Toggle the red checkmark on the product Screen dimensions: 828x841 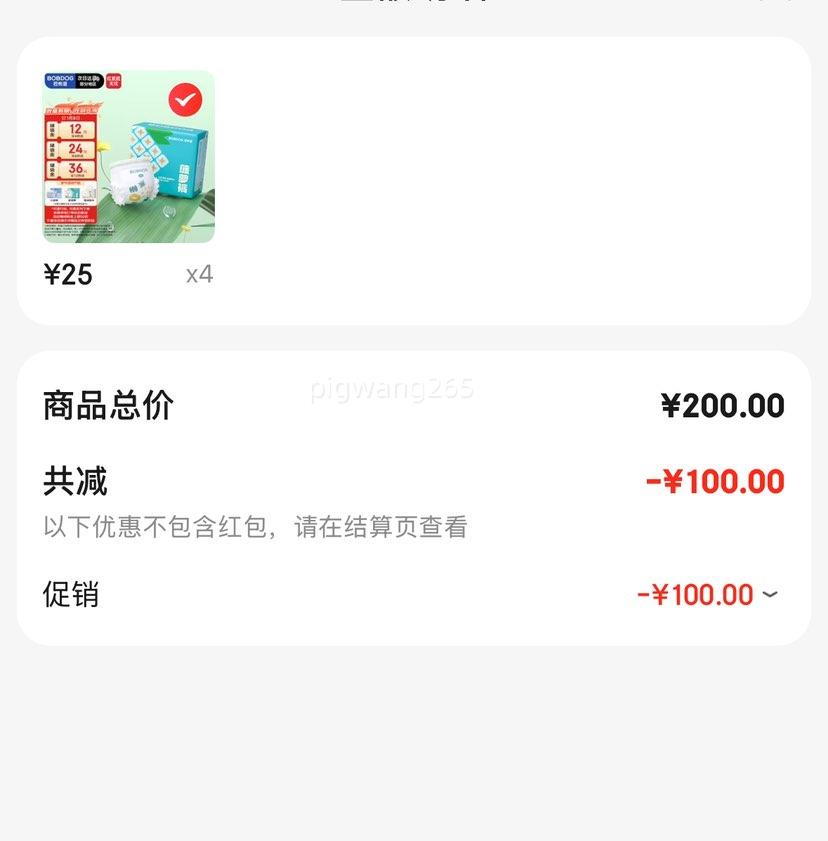click(x=184, y=100)
